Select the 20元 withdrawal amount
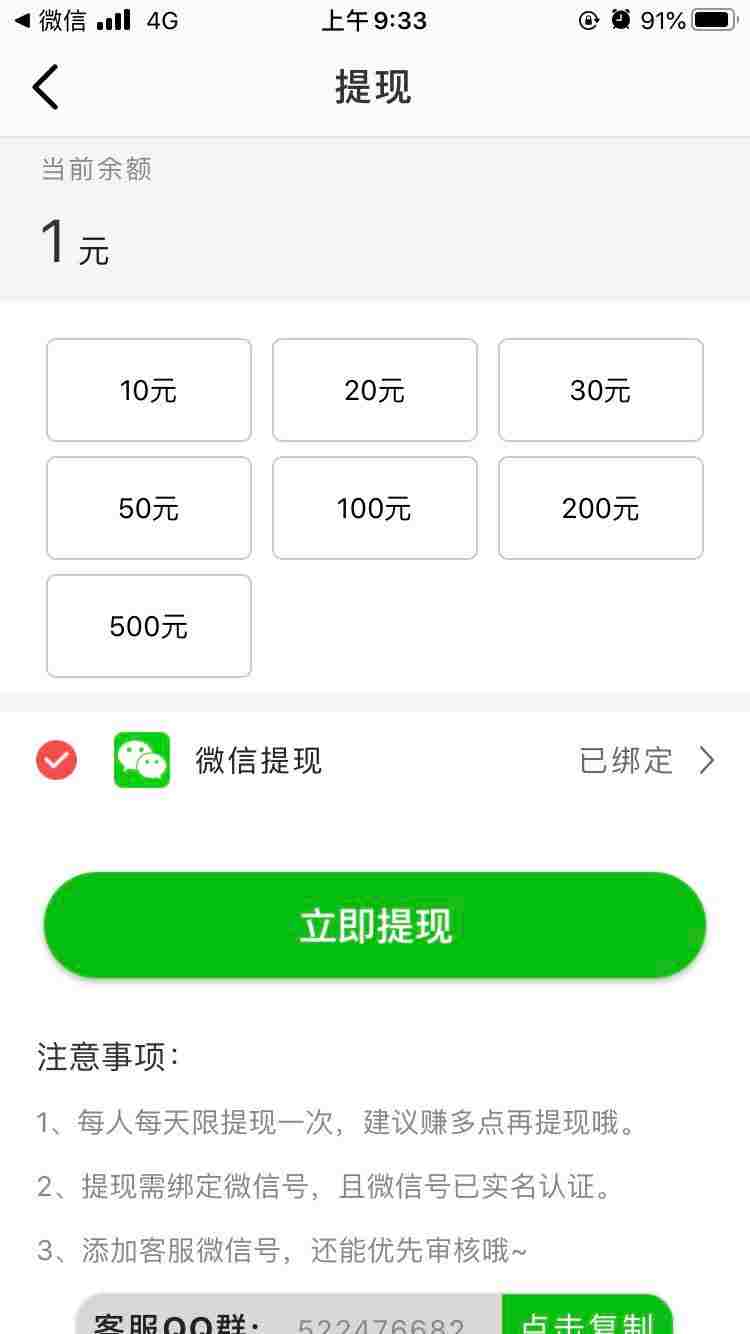This screenshot has width=750, height=1334. (375, 390)
